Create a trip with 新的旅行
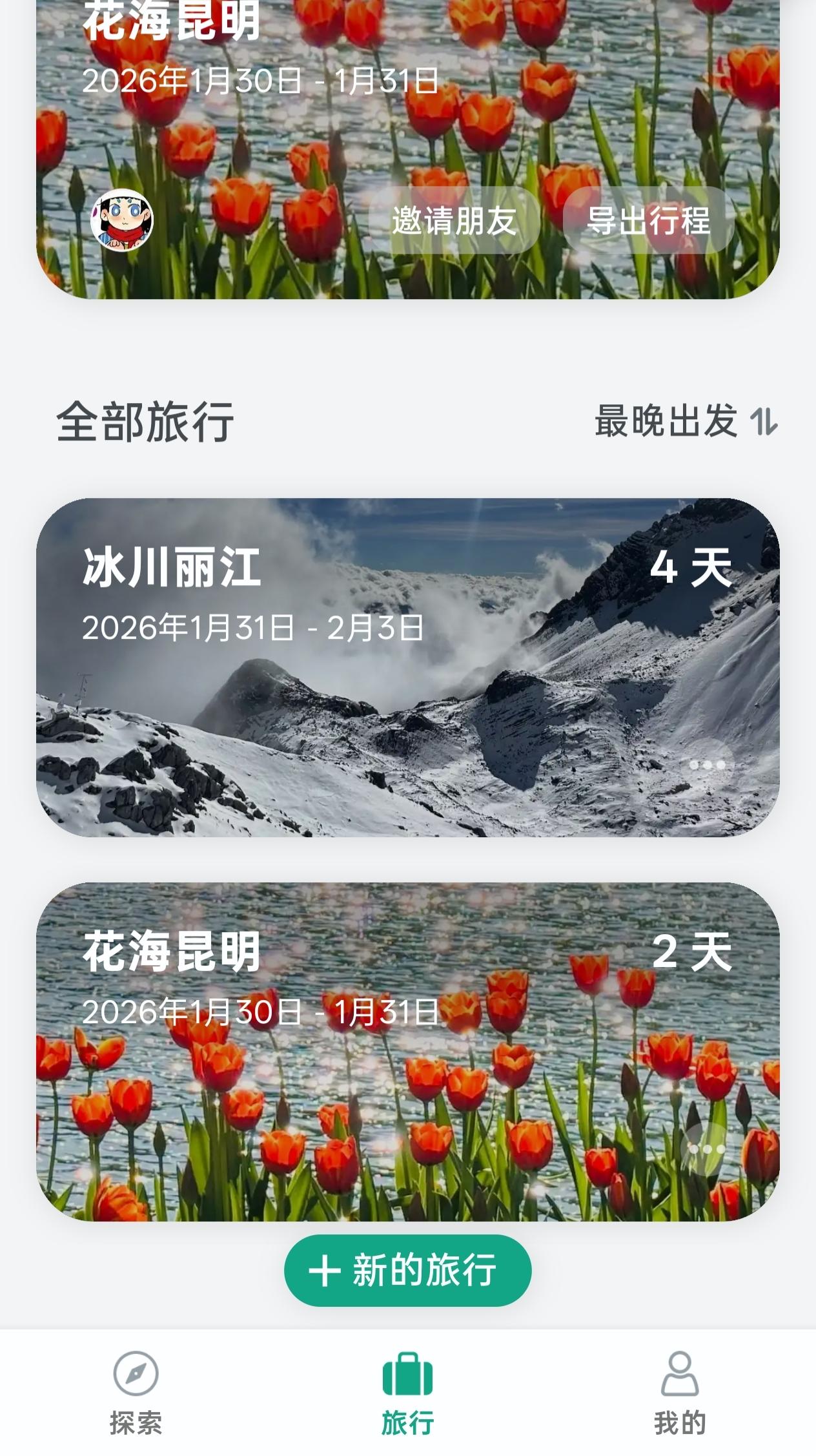Viewport: 816px width, 1456px height. (407, 1270)
